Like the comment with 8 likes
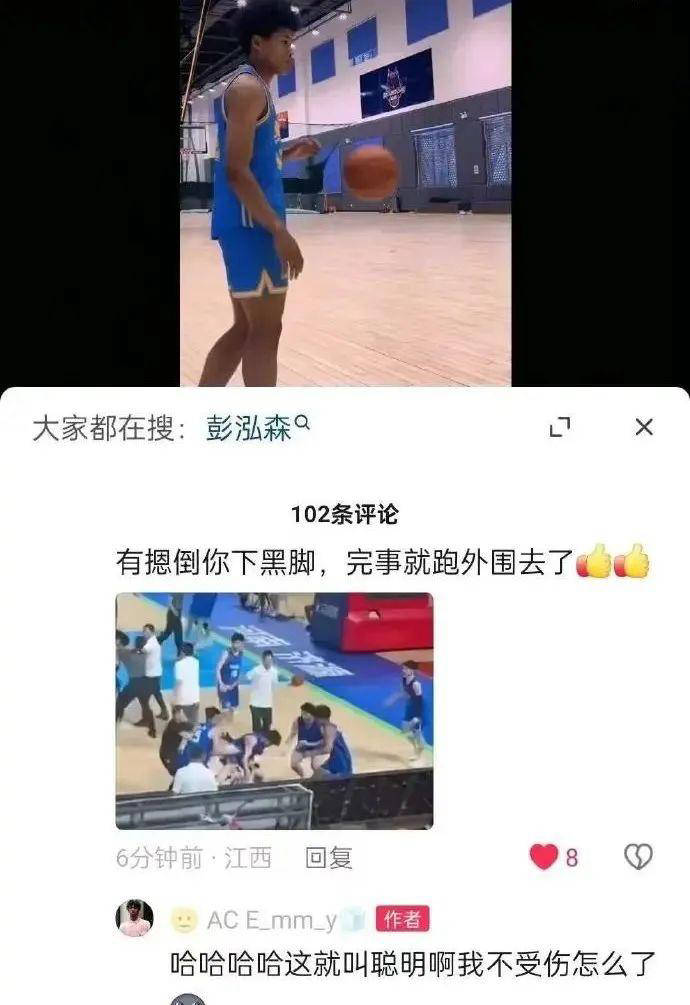Viewport: 690px width, 1005px height. [x=544, y=857]
